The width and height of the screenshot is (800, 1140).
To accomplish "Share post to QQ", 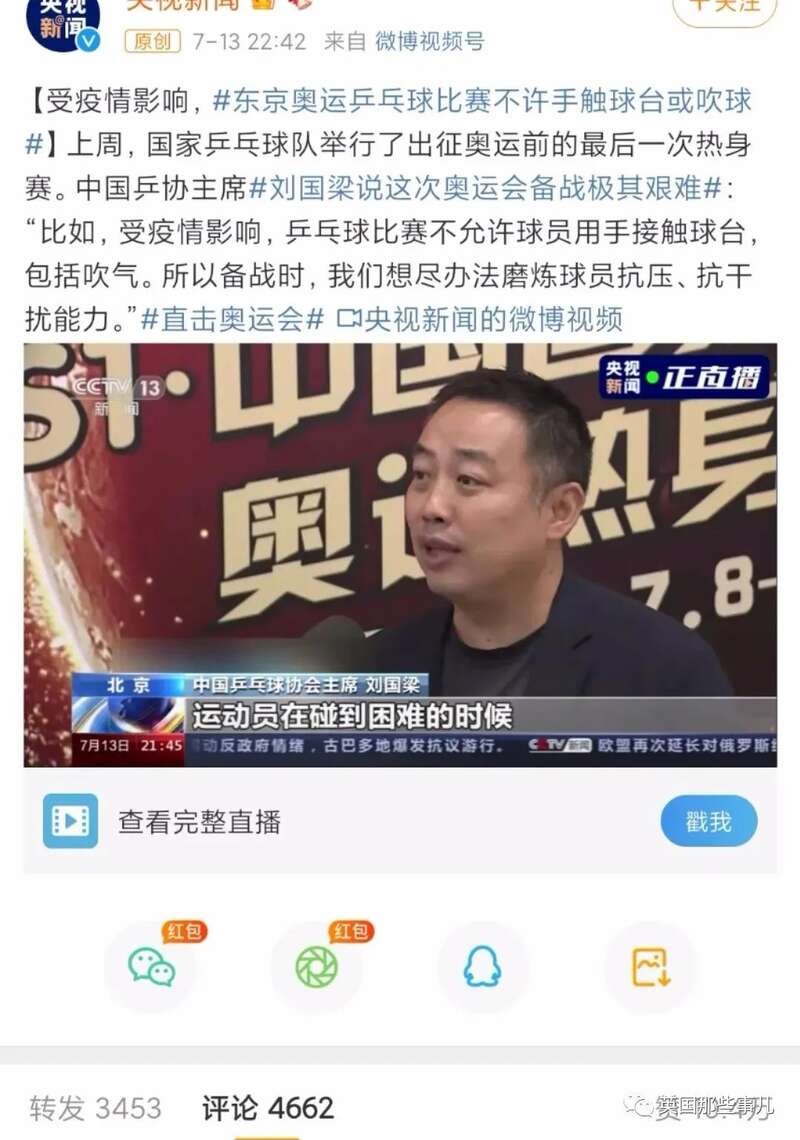I will click(x=483, y=967).
